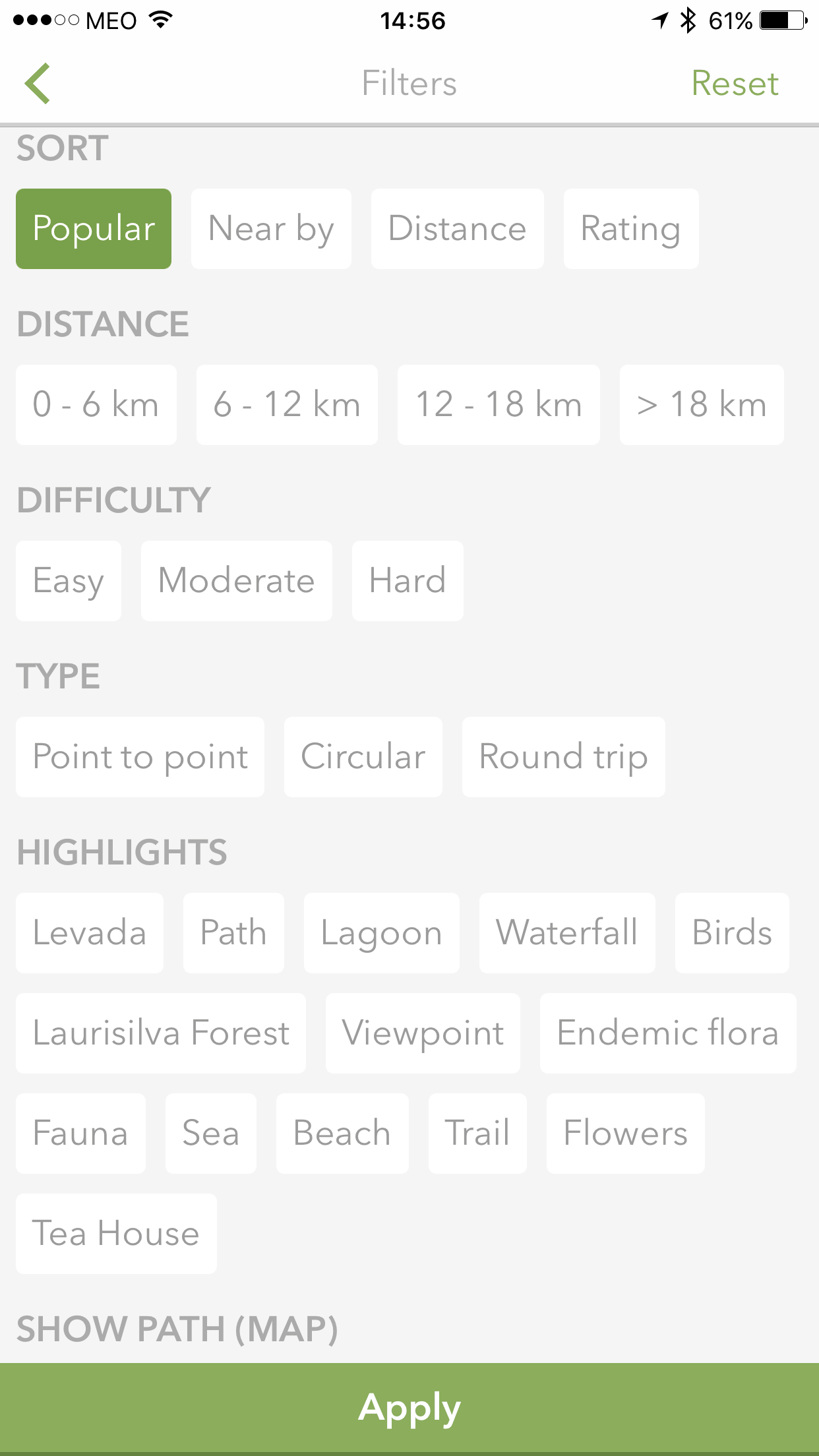Choose the Round trip type
This screenshot has width=819, height=1456.
pos(564,757)
